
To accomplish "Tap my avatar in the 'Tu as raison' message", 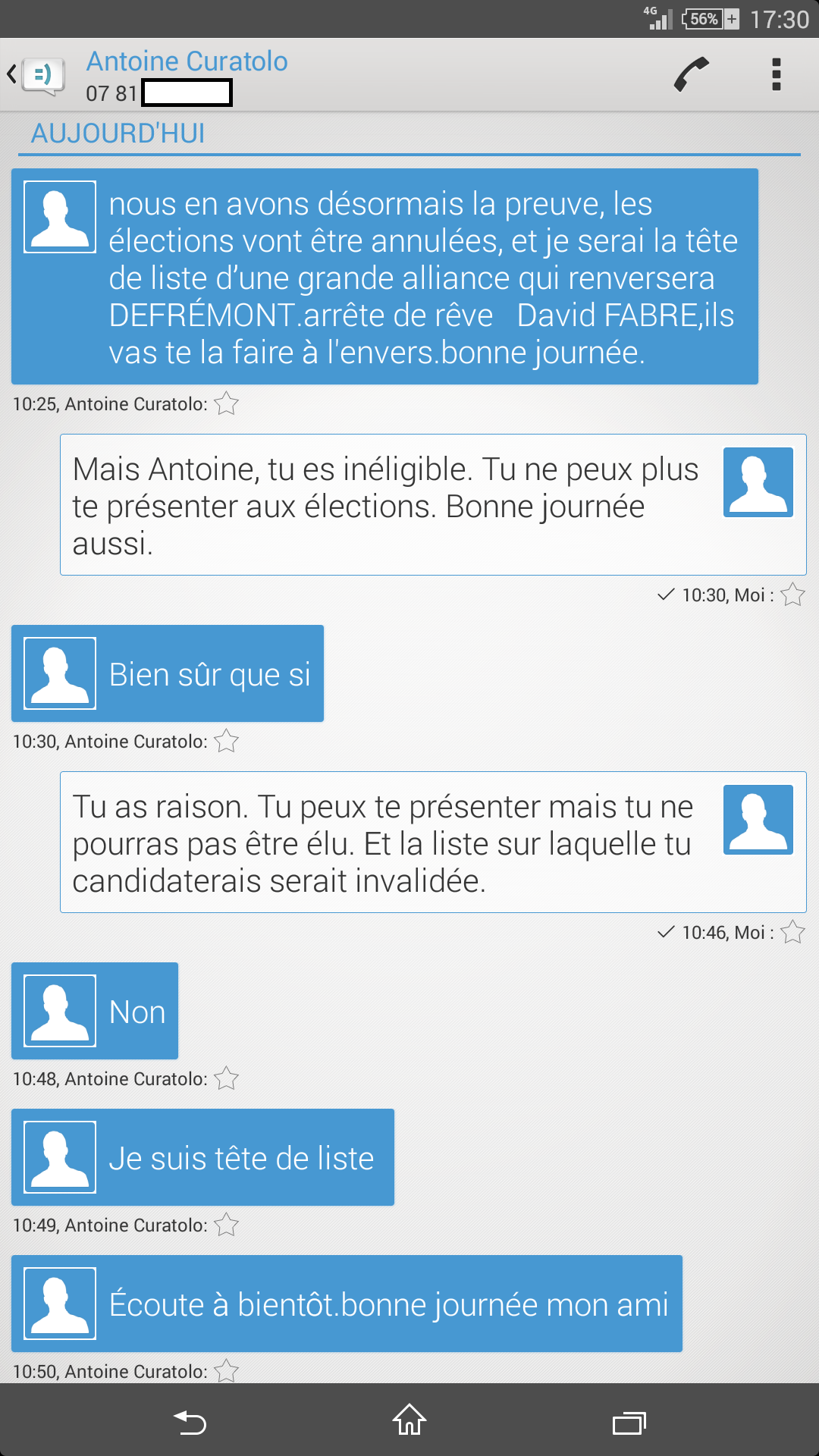I will pyautogui.click(x=758, y=820).
